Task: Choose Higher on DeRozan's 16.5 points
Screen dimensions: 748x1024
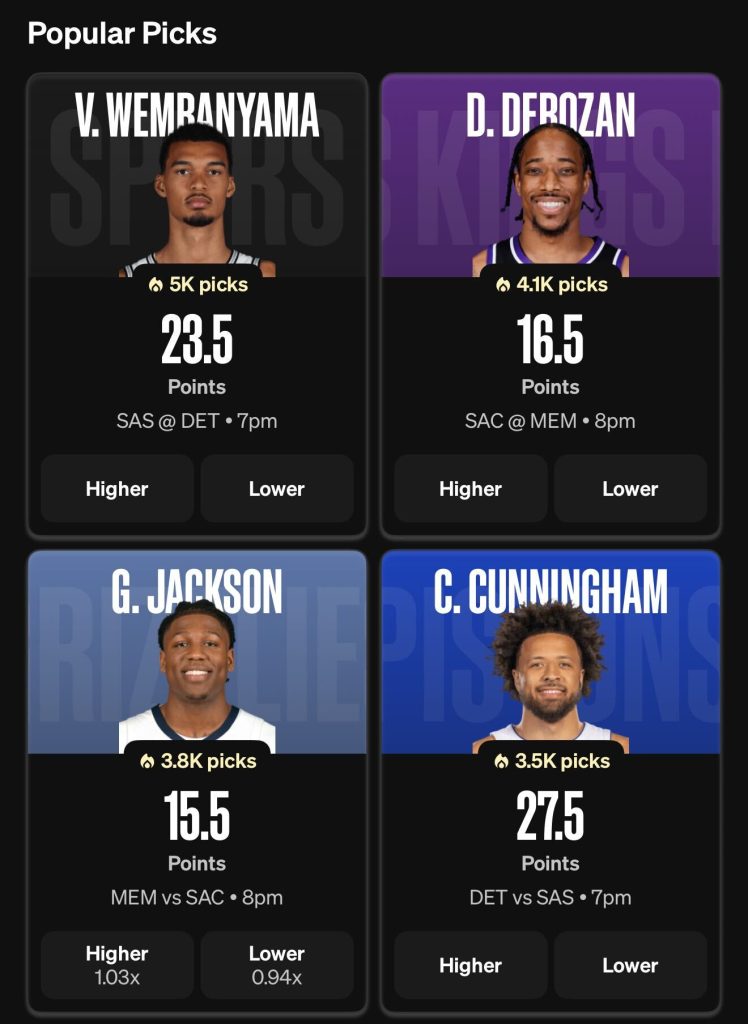Action: [x=470, y=489]
